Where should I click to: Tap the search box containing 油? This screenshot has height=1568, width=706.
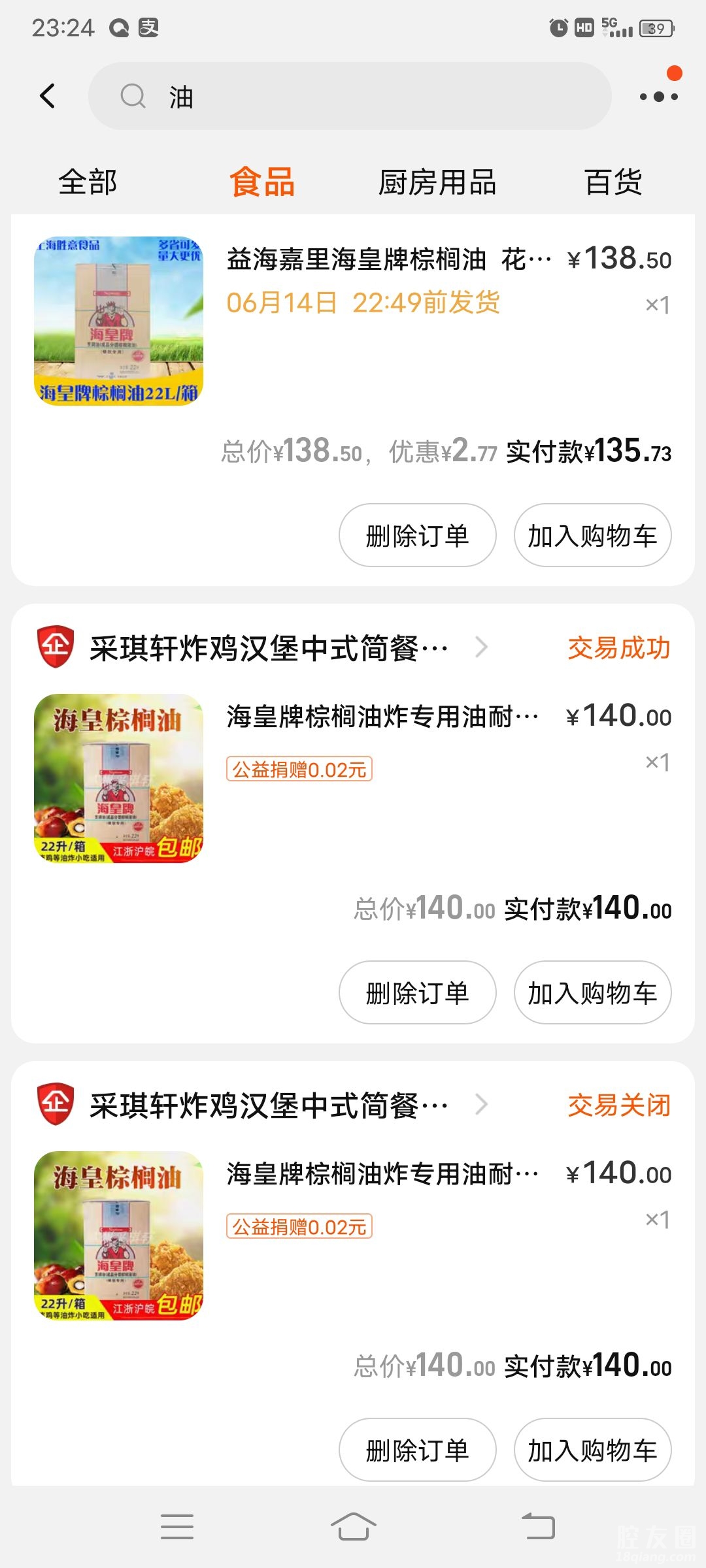(x=350, y=96)
